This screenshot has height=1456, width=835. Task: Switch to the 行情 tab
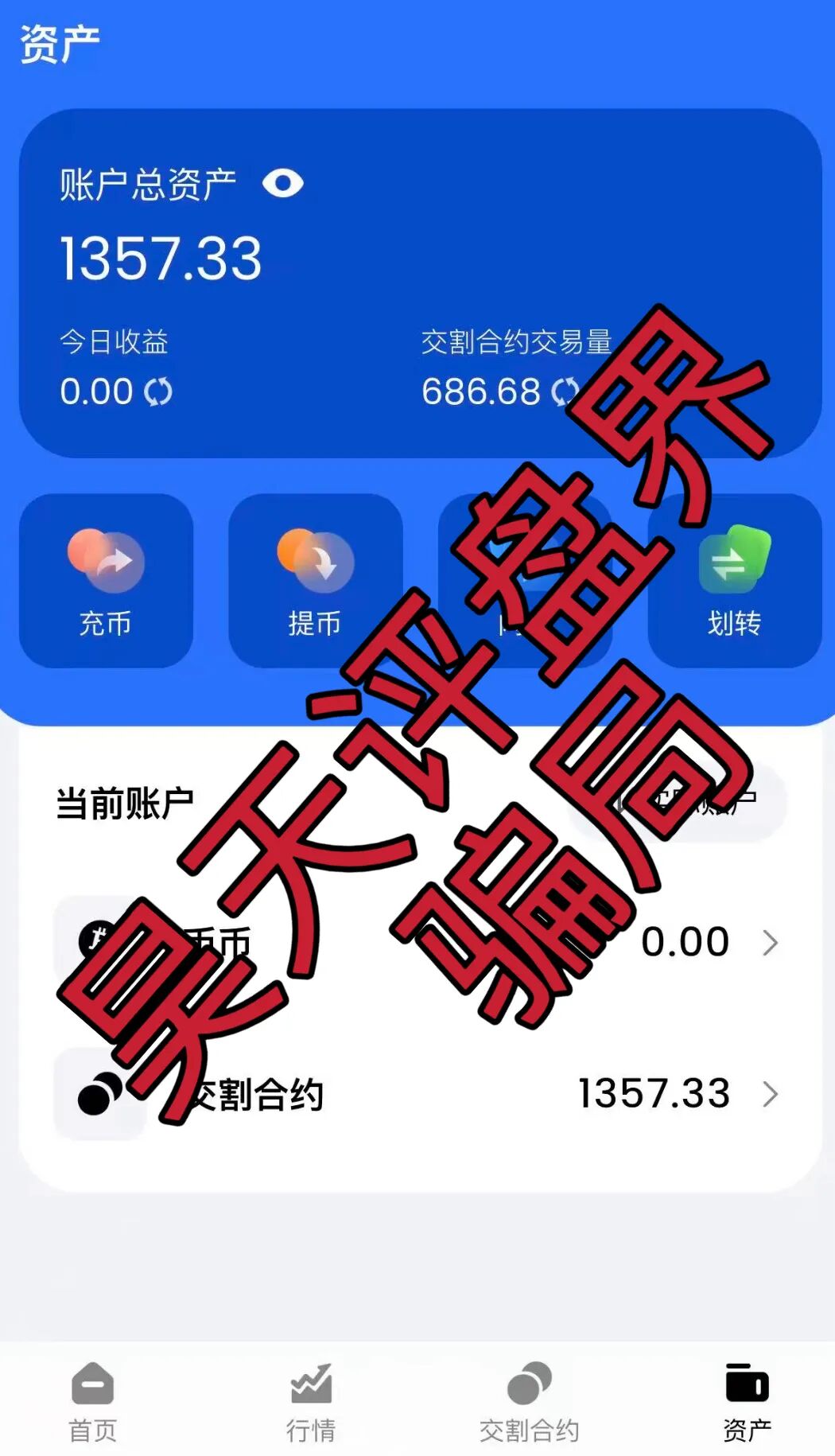point(311,1402)
